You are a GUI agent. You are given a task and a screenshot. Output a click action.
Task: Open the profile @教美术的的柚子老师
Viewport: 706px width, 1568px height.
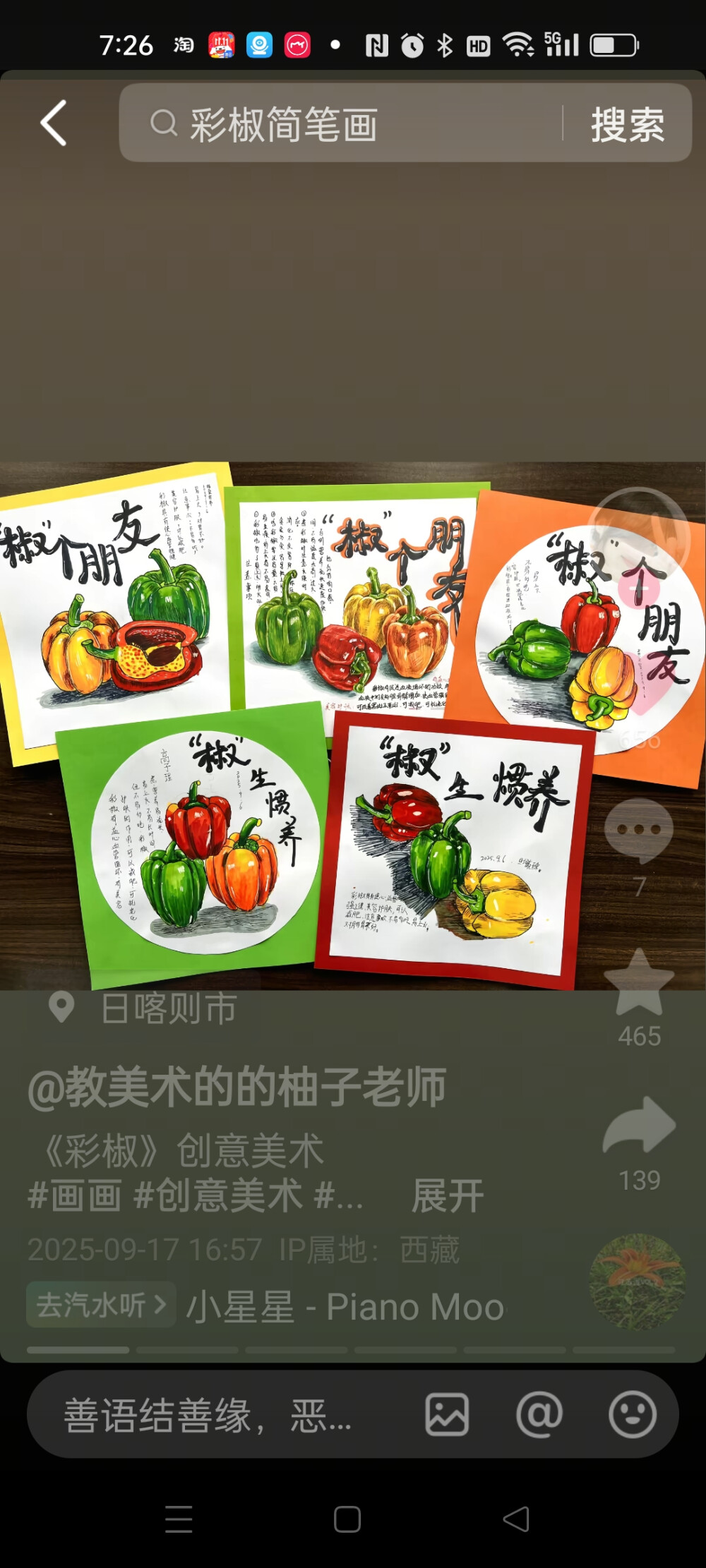[237, 1087]
